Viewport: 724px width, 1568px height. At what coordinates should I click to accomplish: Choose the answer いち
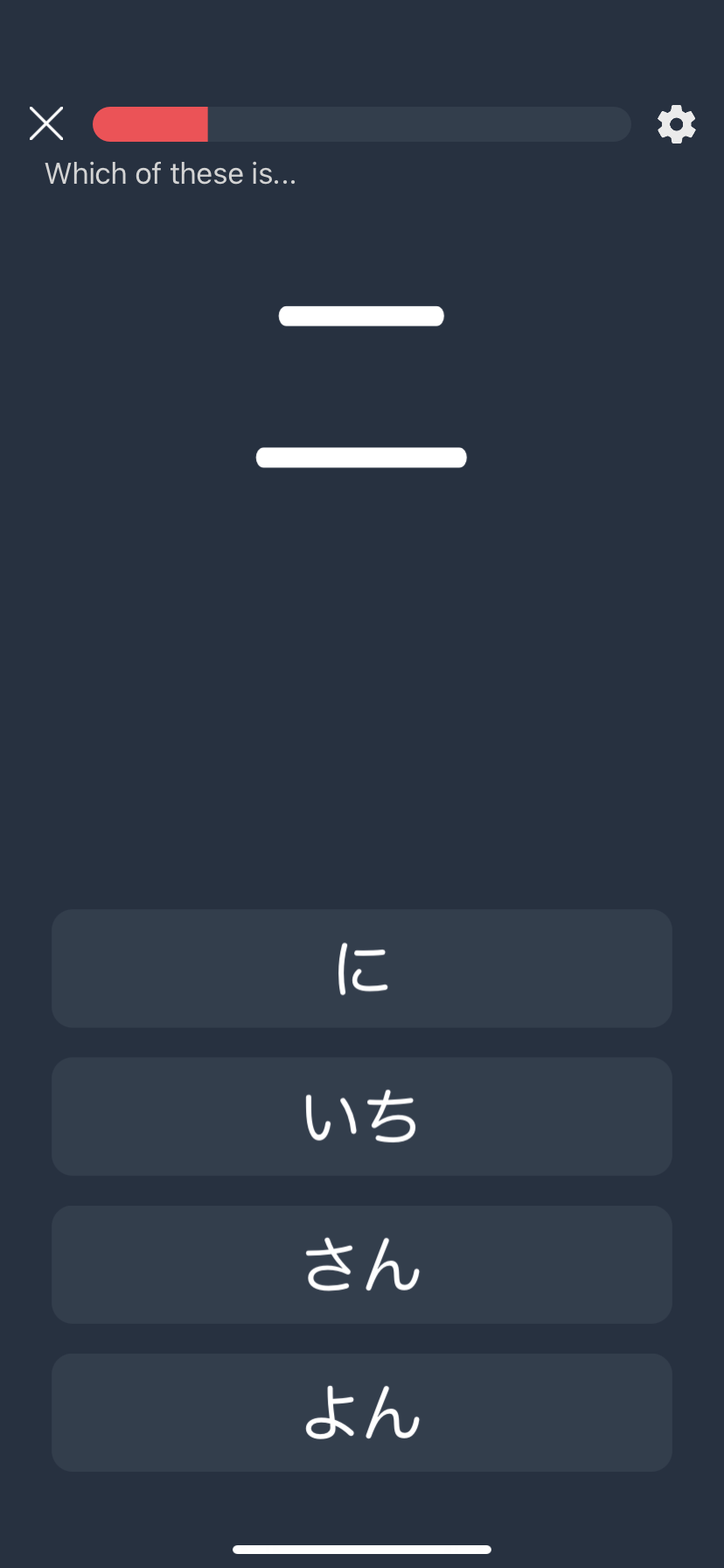(362, 1116)
